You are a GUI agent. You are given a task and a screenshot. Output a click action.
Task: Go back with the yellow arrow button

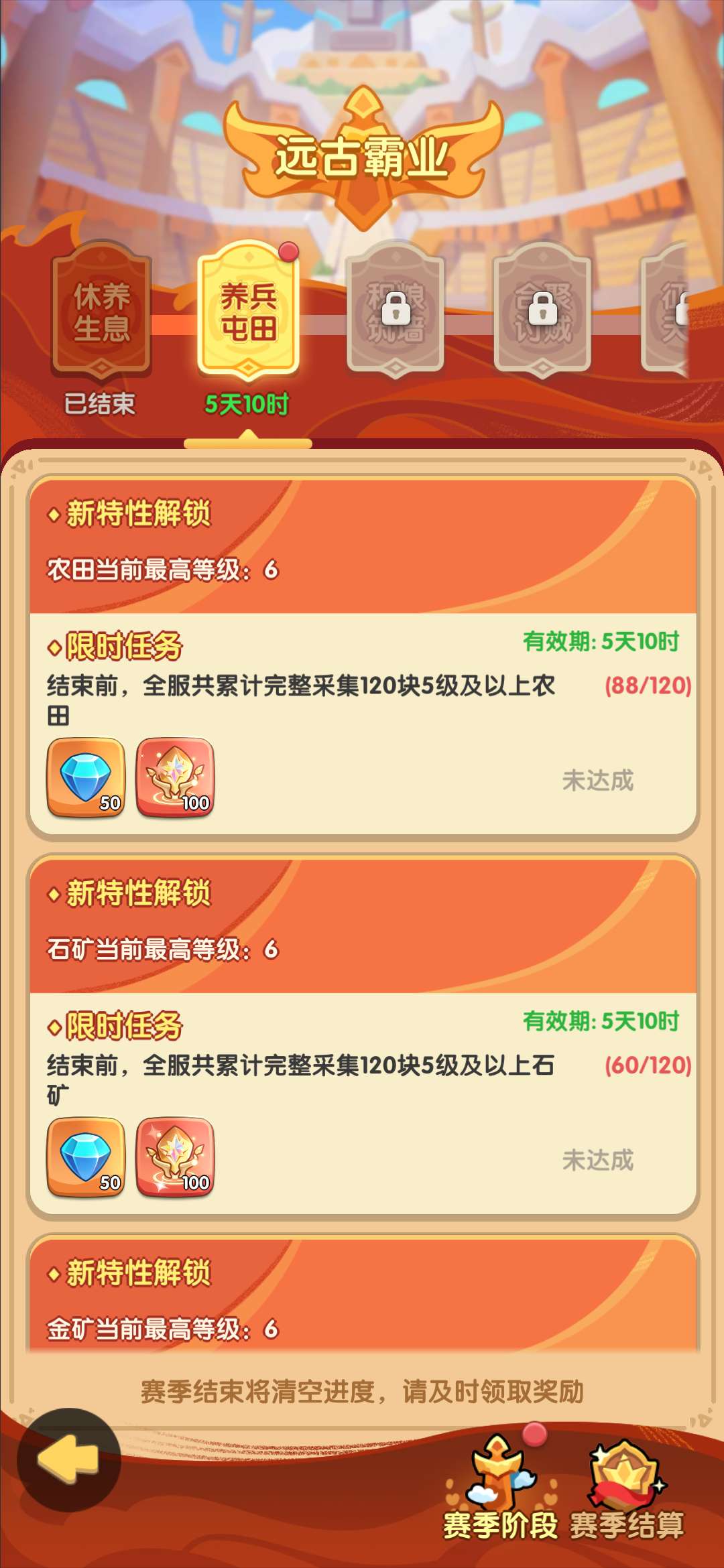[68, 1459]
